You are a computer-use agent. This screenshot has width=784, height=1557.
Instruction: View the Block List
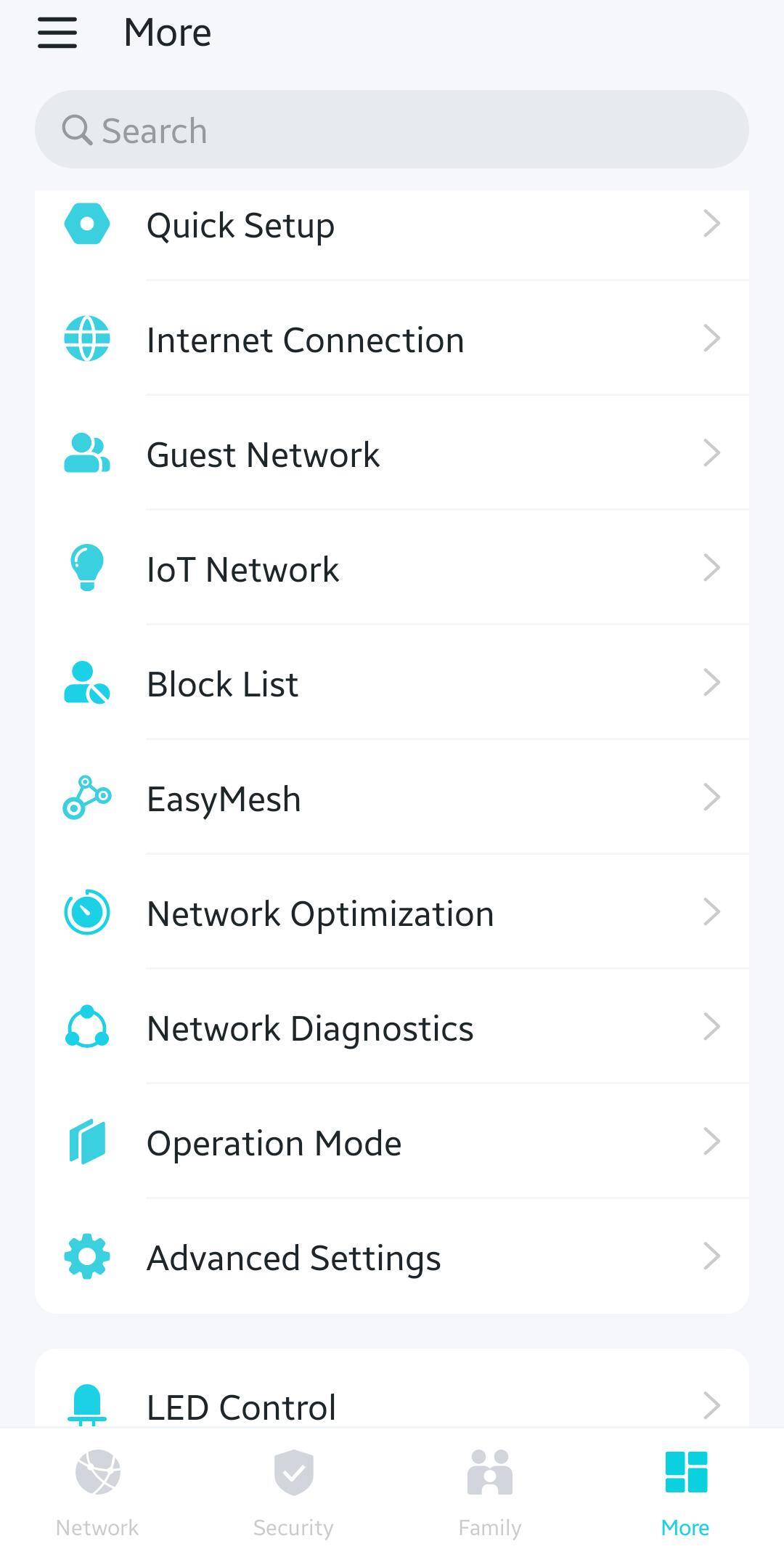pos(392,683)
